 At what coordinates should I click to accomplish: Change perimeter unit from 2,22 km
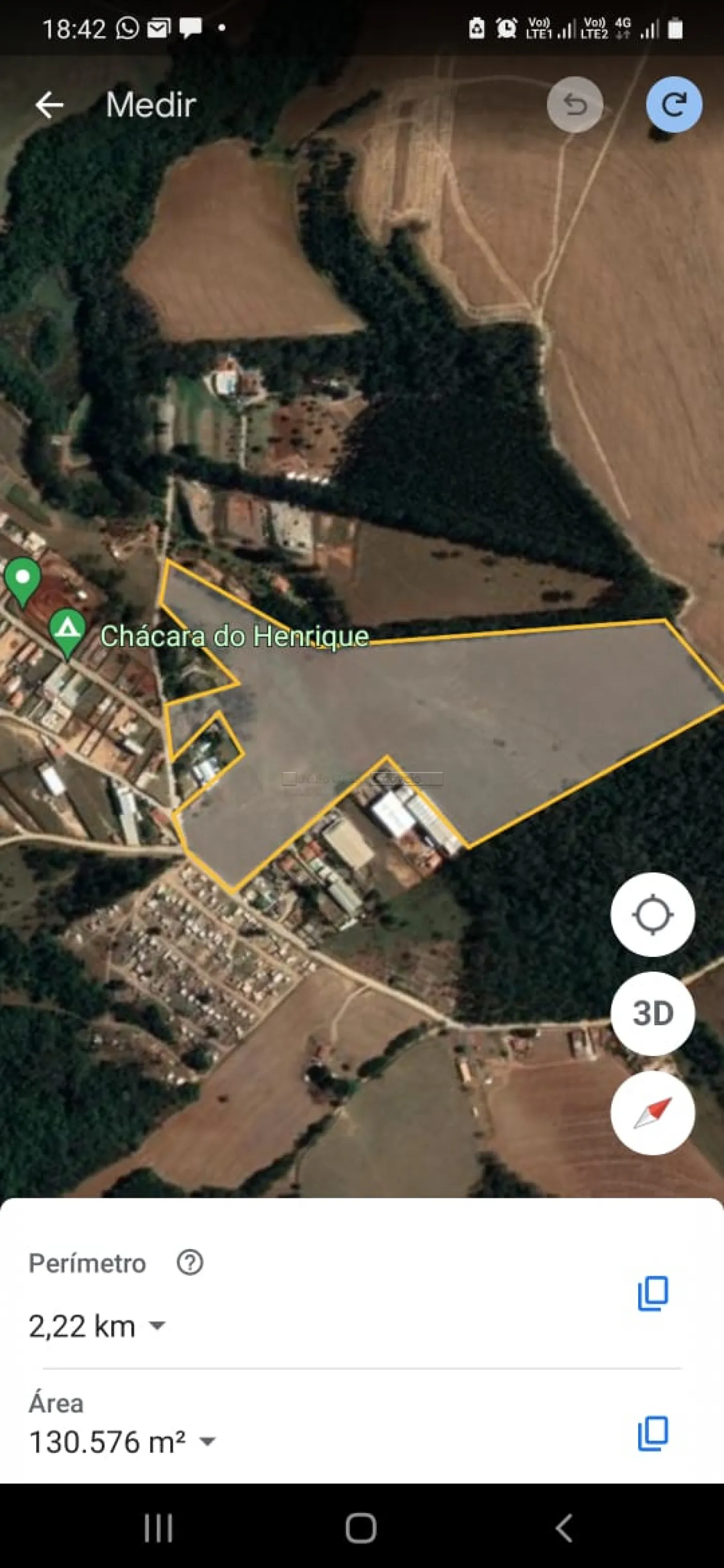coord(157,1325)
